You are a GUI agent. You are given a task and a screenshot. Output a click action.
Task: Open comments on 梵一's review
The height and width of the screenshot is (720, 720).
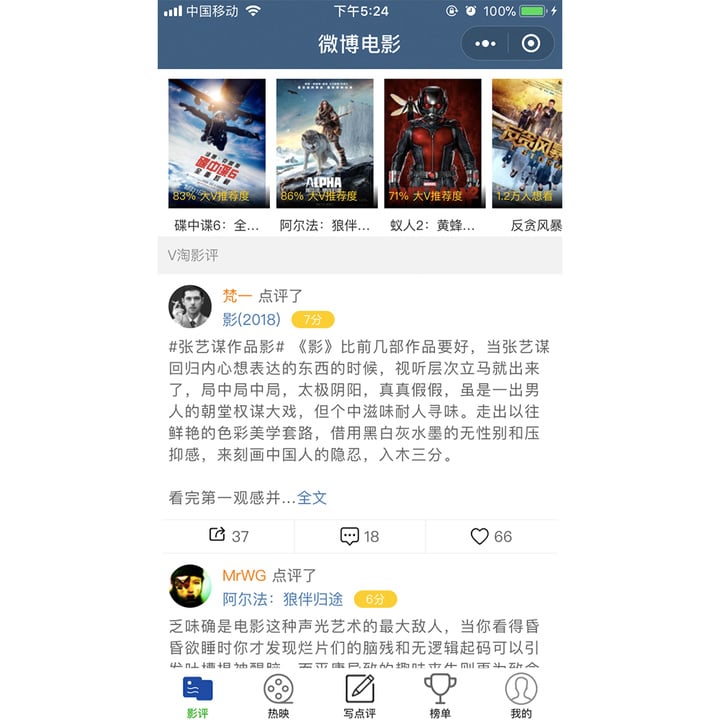pos(360,536)
